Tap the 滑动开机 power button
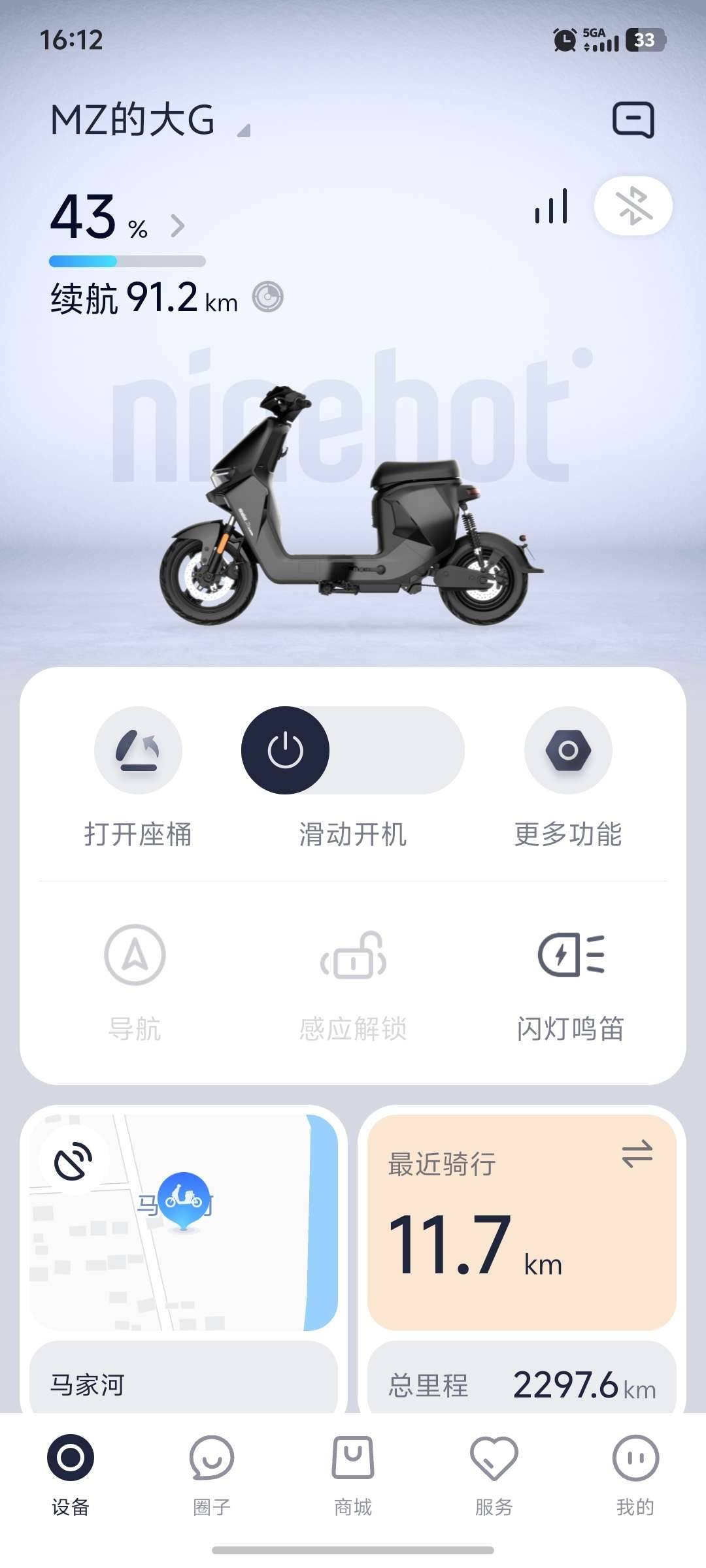 click(x=286, y=750)
